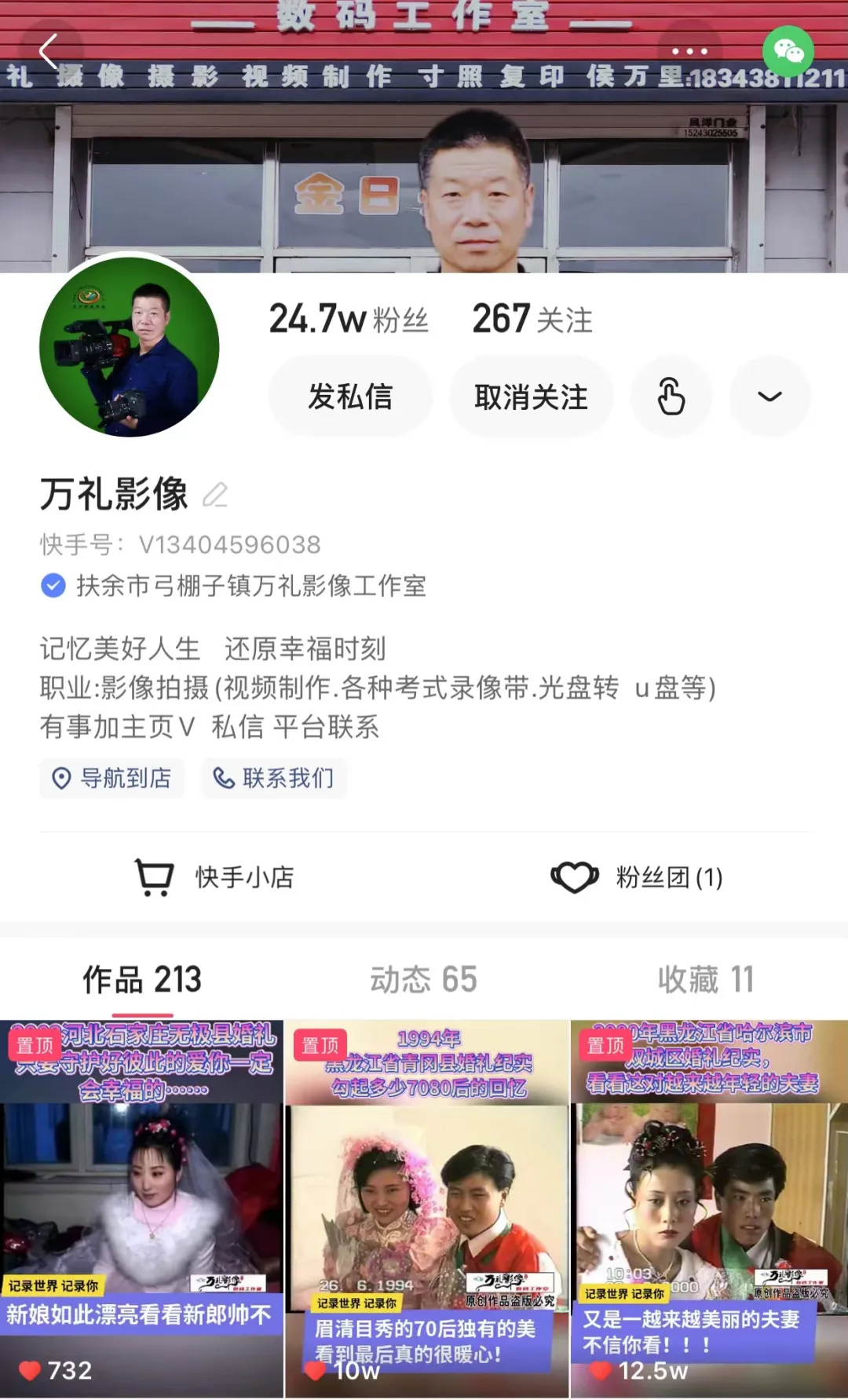The height and width of the screenshot is (1400, 848).
Task: Open the round profile avatar photo
Action: pyautogui.click(x=130, y=347)
